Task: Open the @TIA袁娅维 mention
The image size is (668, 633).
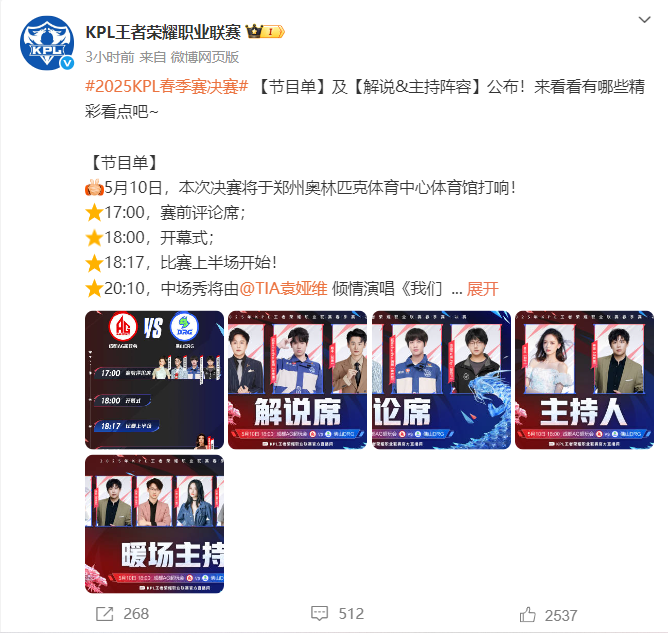Action: (x=291, y=288)
